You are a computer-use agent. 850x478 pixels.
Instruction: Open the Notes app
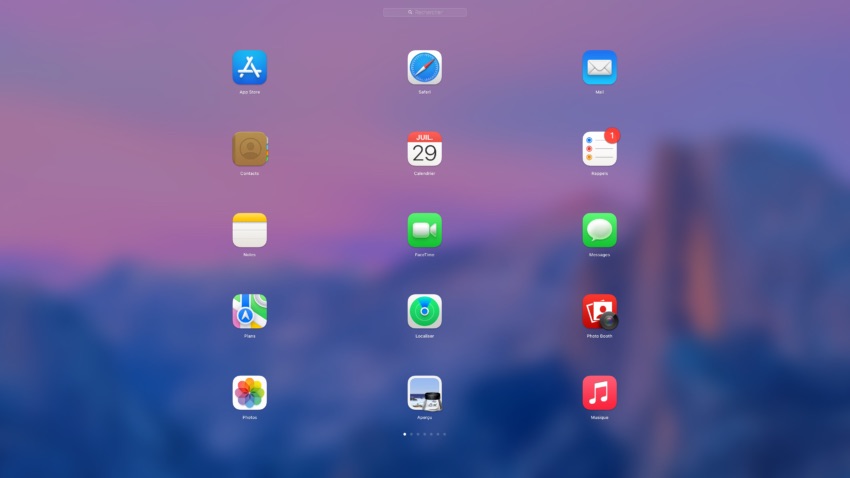coord(249,230)
